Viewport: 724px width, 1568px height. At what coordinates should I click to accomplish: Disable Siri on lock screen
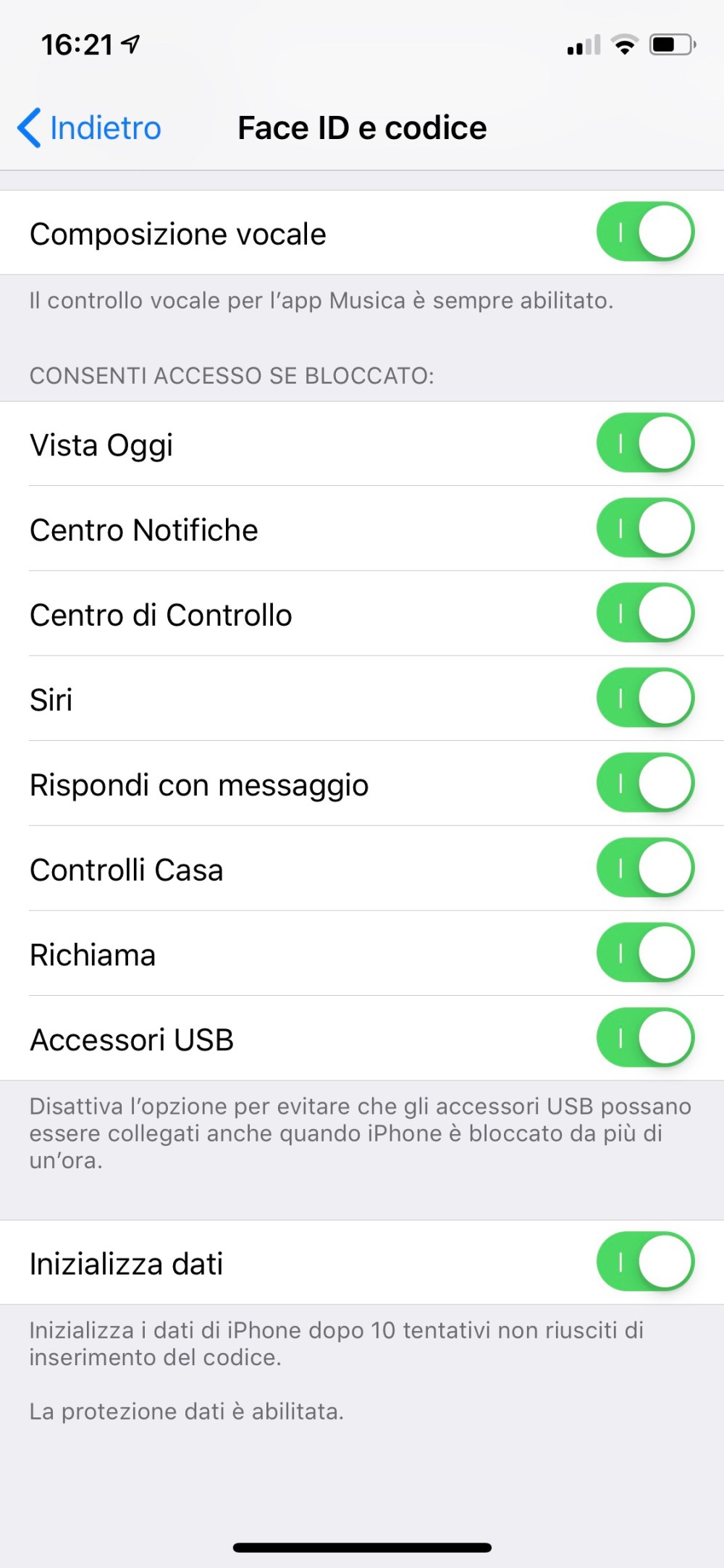coord(644,698)
